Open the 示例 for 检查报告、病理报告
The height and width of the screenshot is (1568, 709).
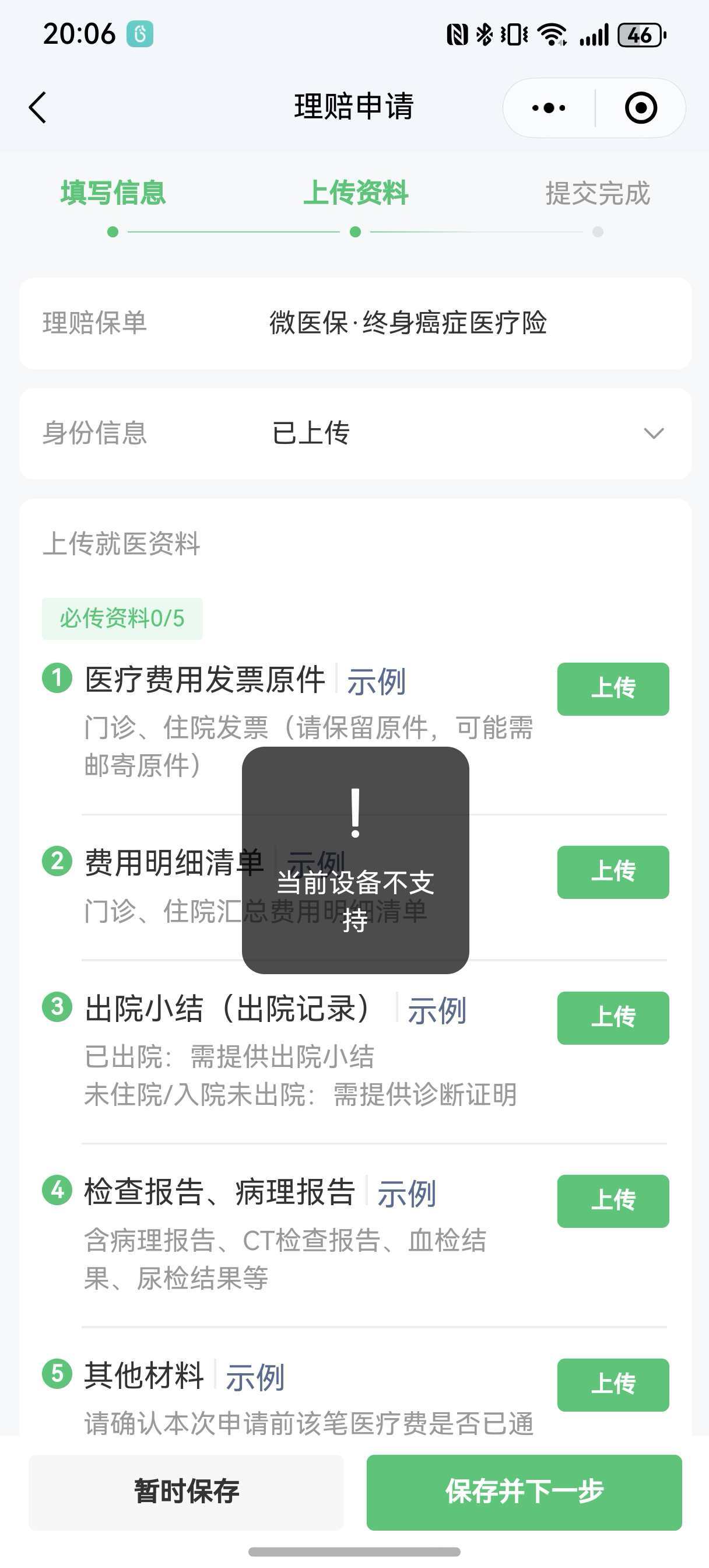click(406, 1193)
